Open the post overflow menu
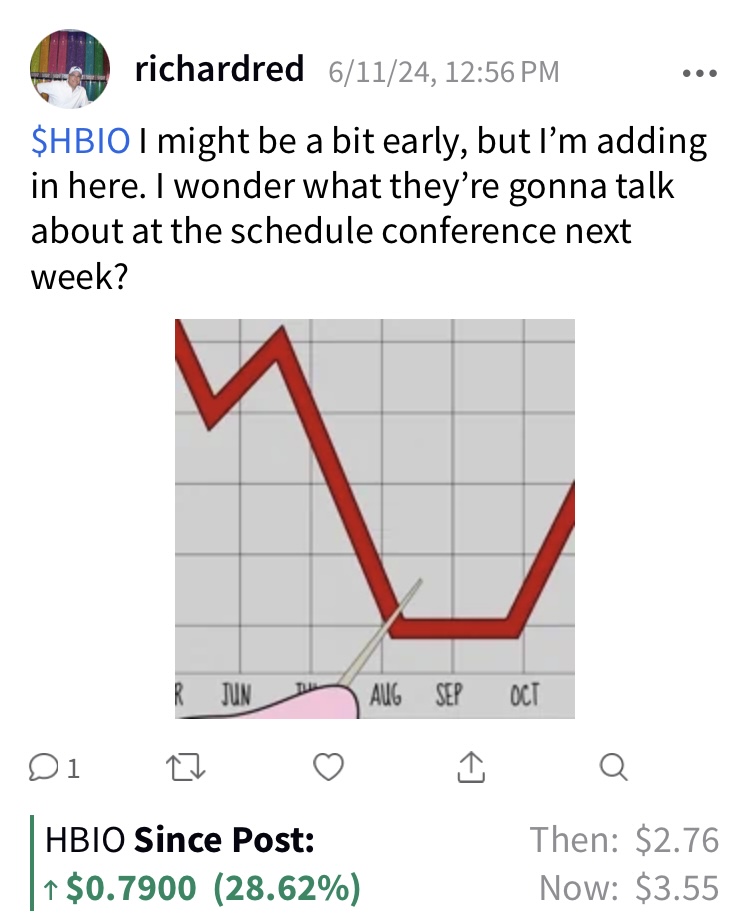Image resolution: width=750 pixels, height=922 pixels. click(x=698, y=73)
